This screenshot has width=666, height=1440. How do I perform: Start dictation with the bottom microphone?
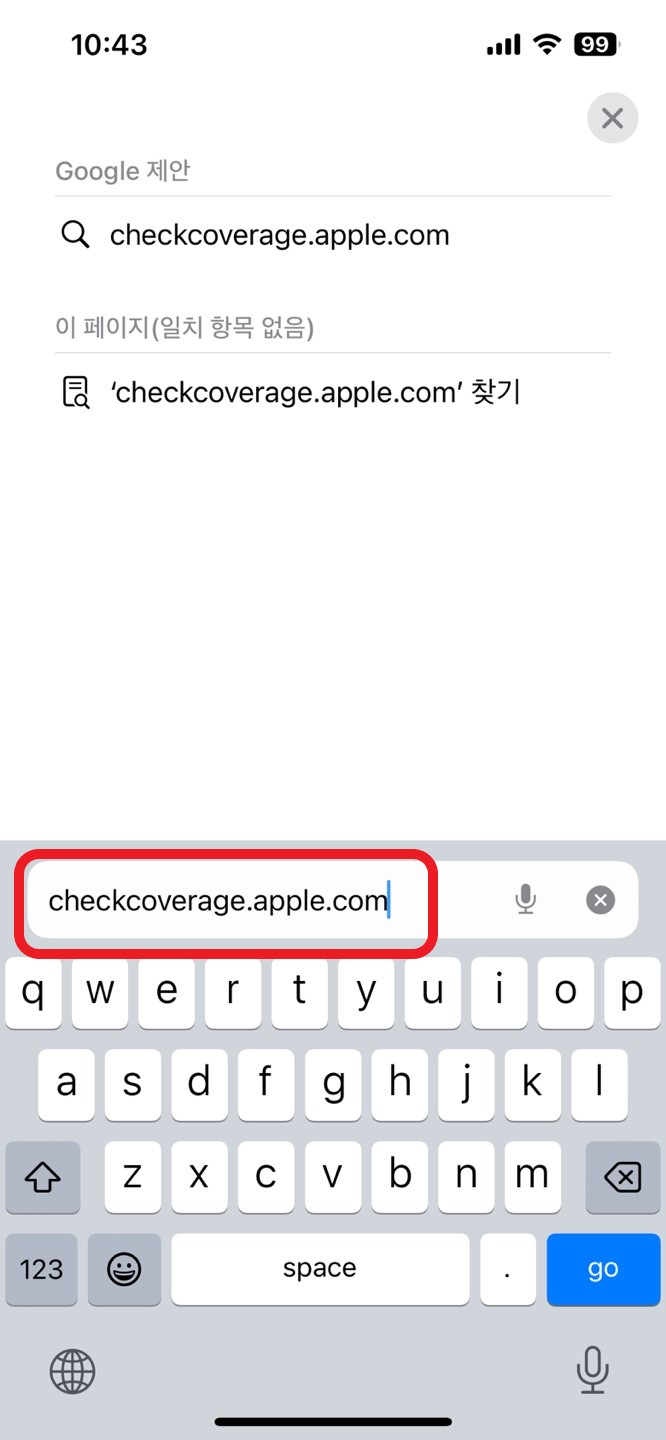pyautogui.click(x=592, y=1369)
